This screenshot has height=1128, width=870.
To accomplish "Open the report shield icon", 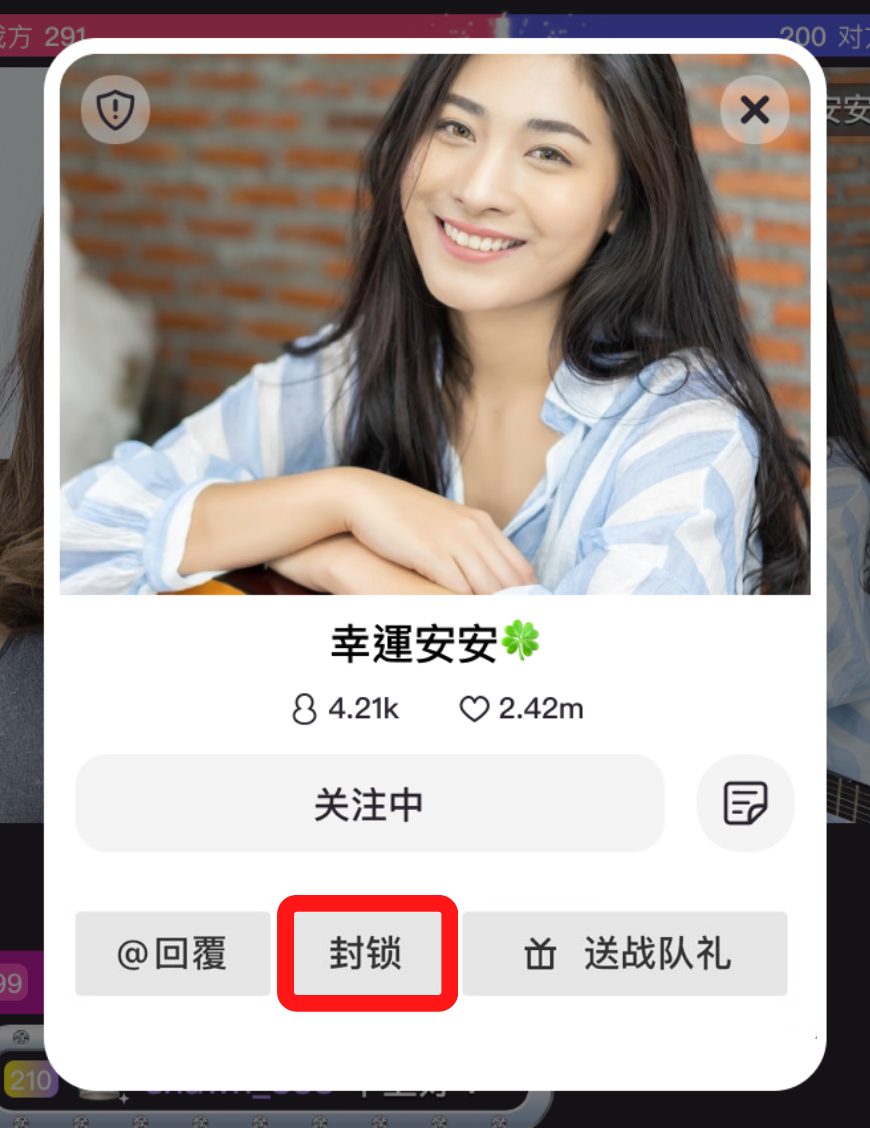I will (115, 110).
